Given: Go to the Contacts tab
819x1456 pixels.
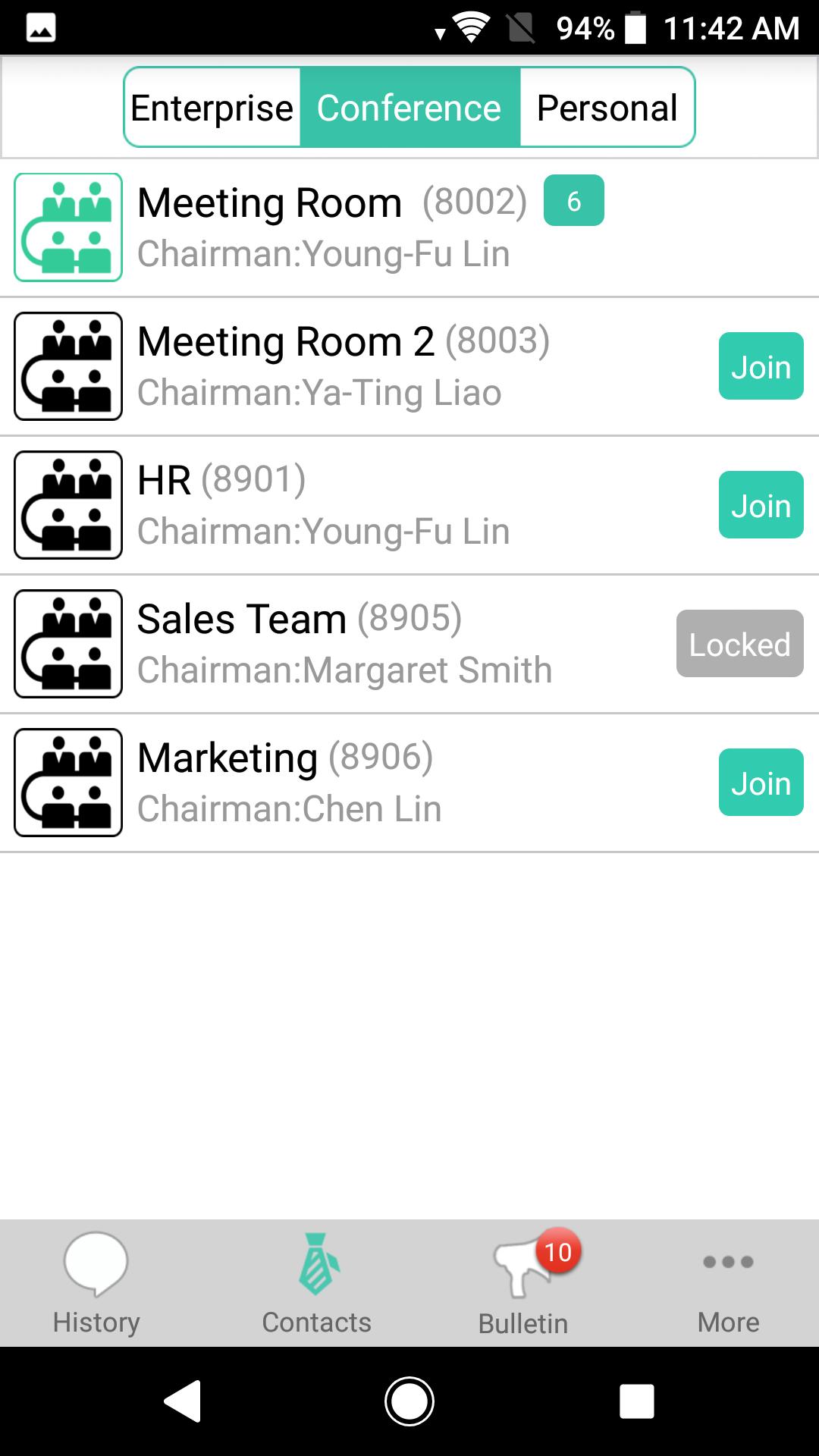Looking at the screenshot, I should pyautogui.click(x=316, y=1283).
